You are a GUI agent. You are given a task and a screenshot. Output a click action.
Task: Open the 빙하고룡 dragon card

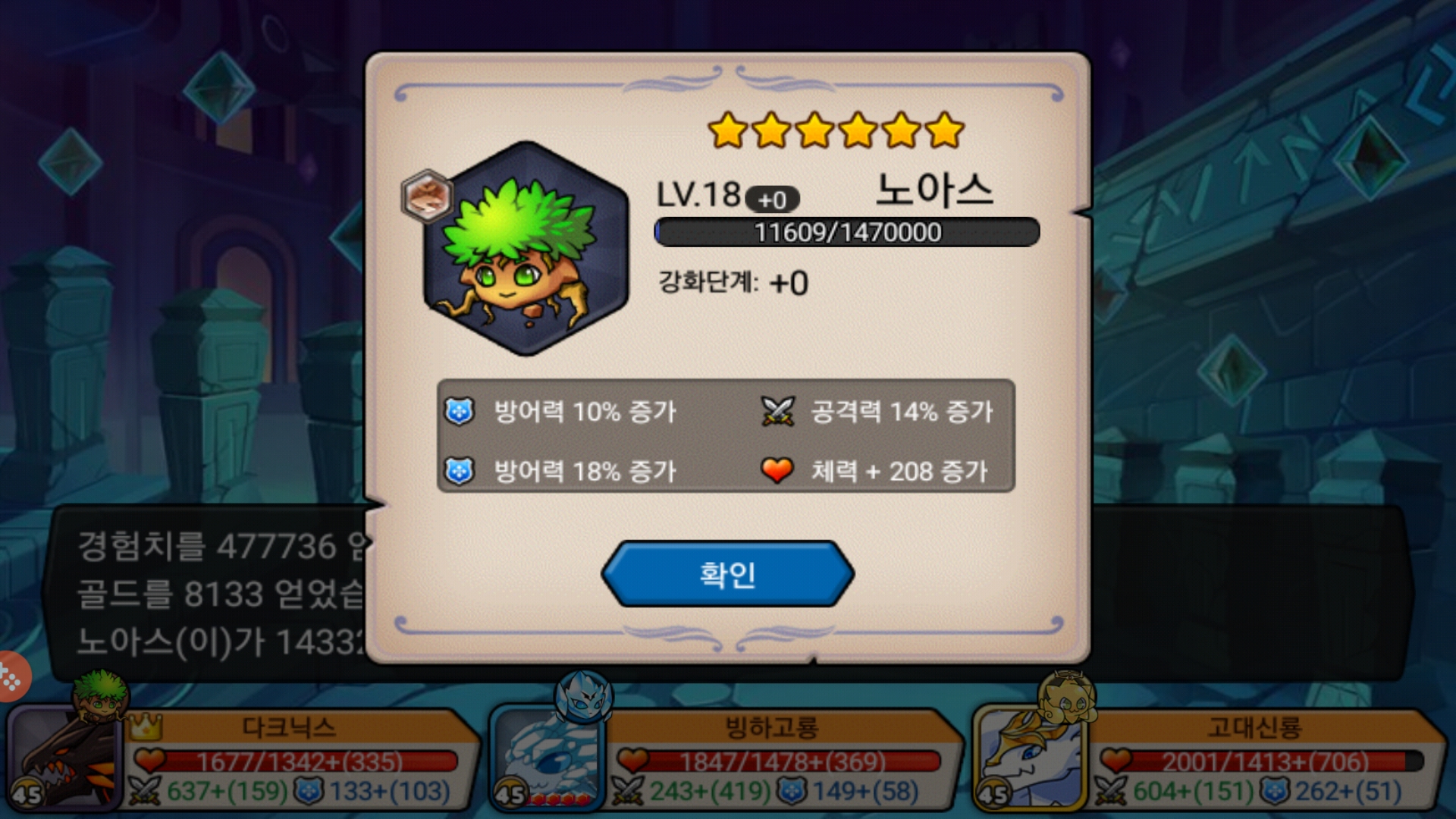(726, 759)
